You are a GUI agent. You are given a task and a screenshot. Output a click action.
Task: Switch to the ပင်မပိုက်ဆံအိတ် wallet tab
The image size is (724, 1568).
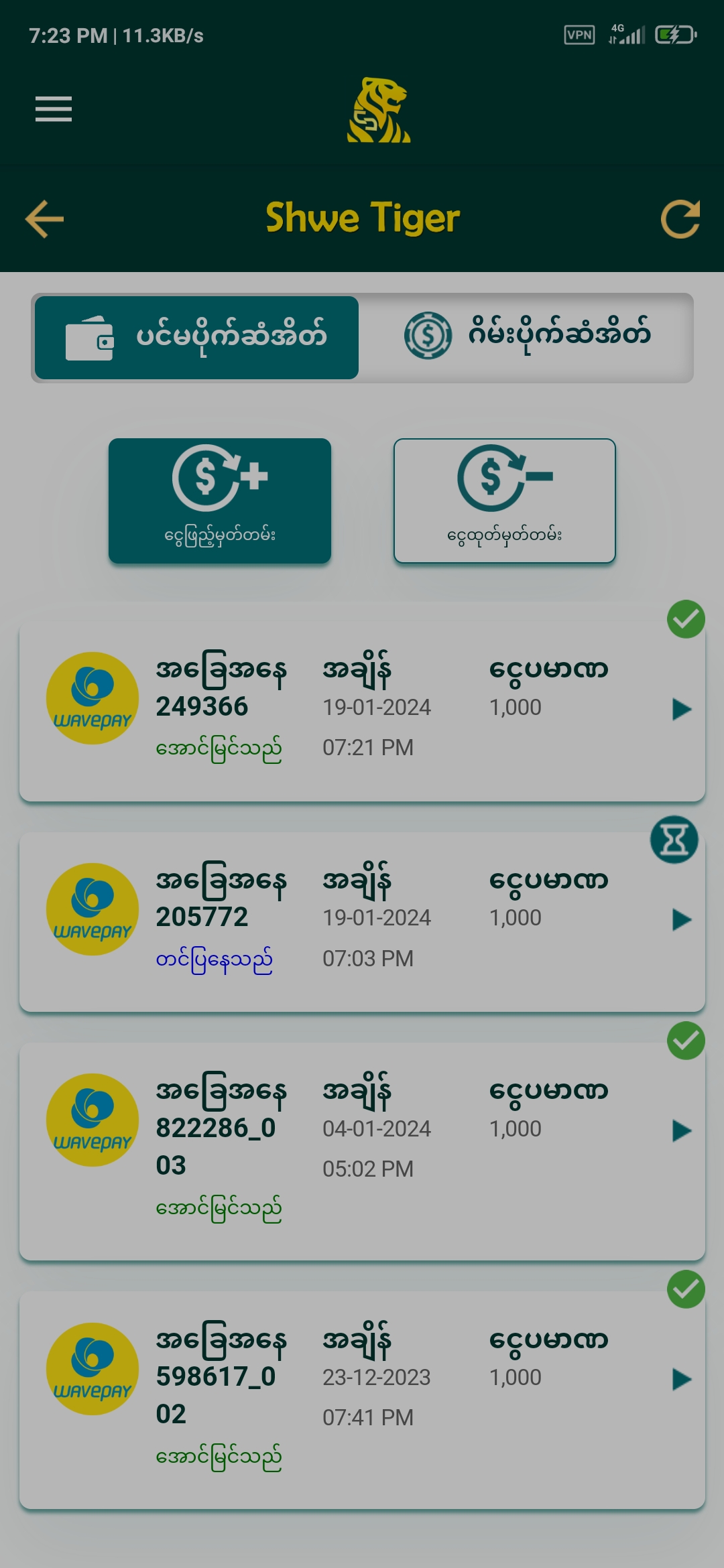coord(196,338)
